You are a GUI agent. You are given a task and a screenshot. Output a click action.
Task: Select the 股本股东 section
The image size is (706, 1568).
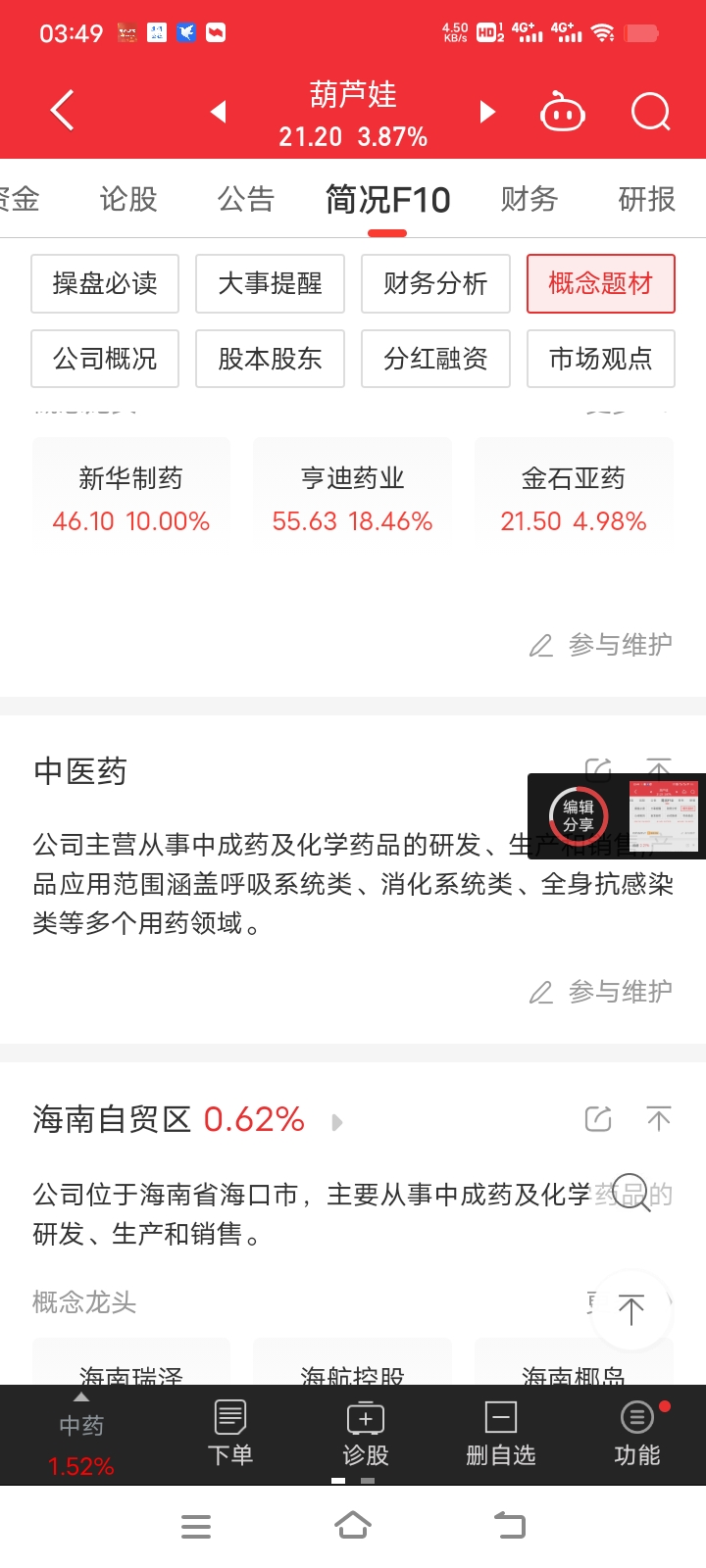click(x=270, y=359)
